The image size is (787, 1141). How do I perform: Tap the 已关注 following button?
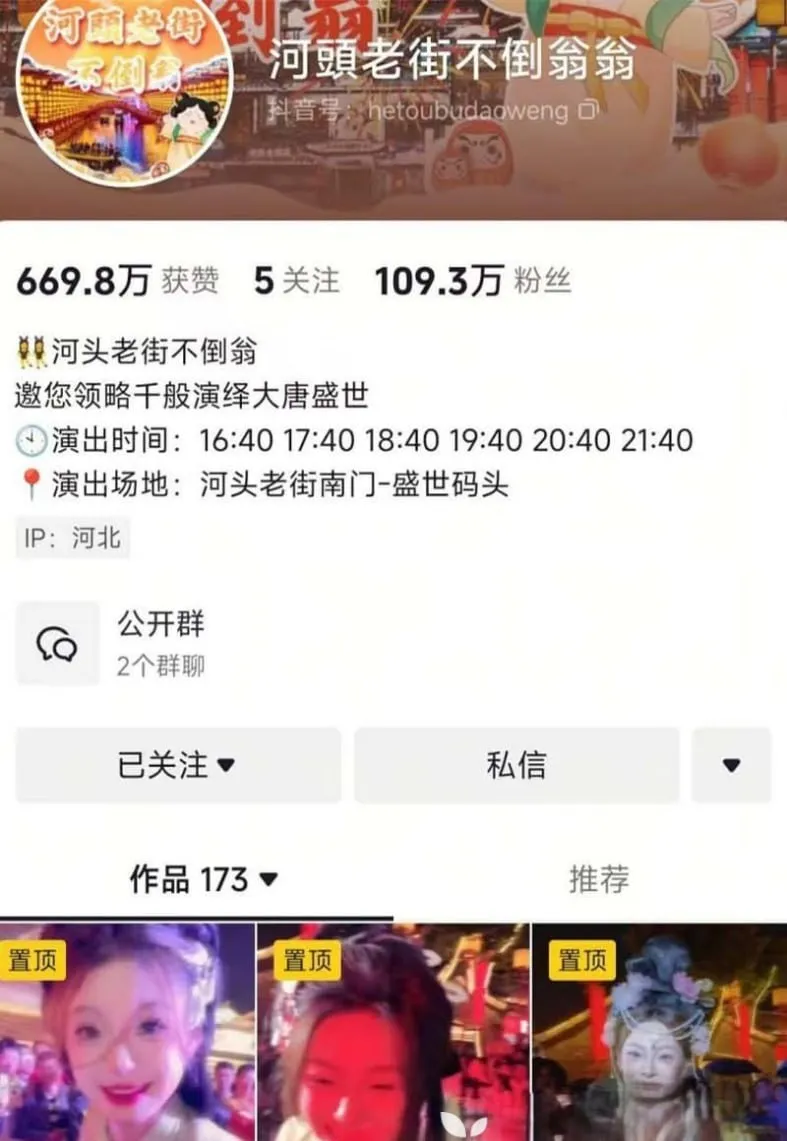point(177,765)
